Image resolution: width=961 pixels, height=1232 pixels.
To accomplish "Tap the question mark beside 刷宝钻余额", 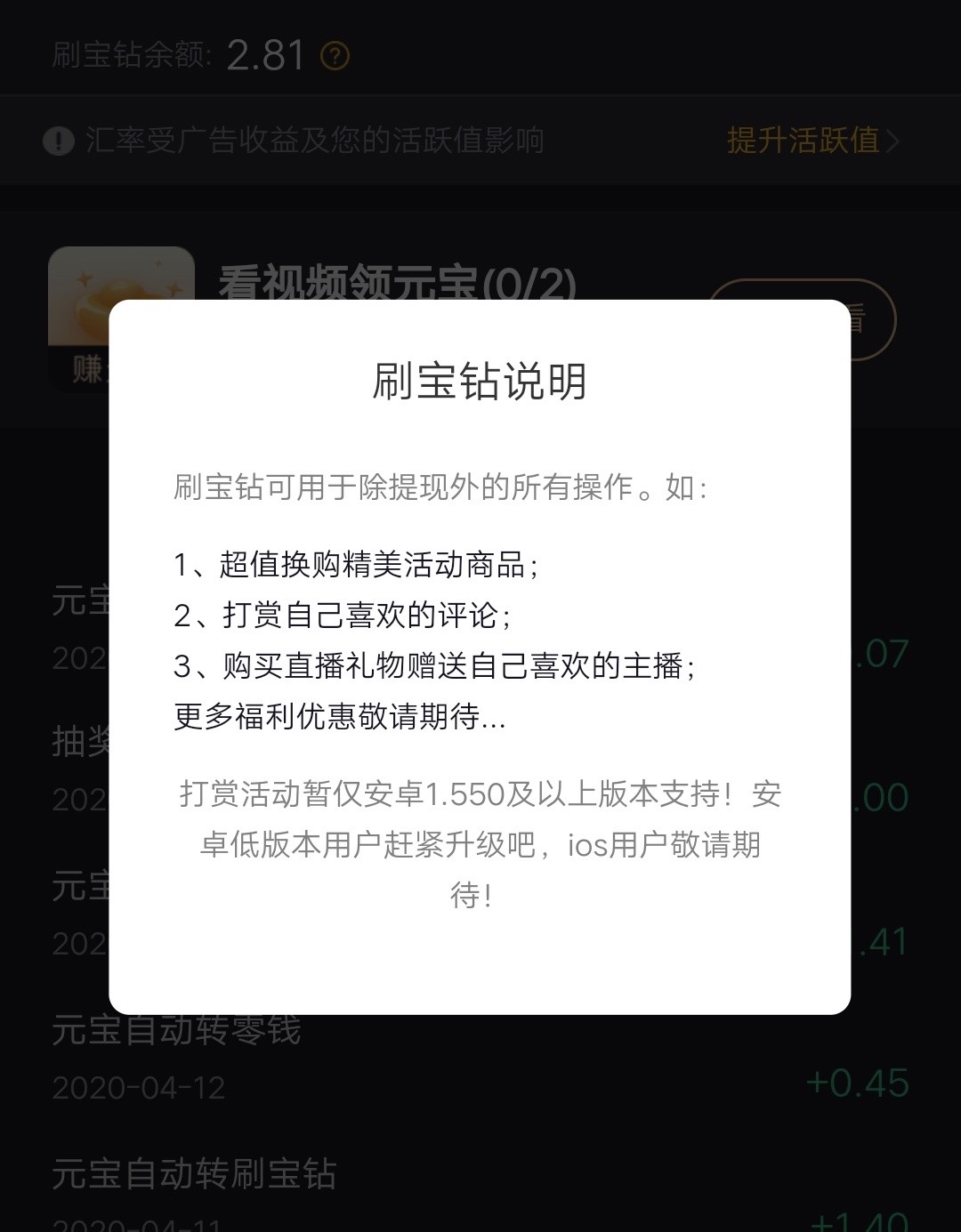I will tap(335, 57).
